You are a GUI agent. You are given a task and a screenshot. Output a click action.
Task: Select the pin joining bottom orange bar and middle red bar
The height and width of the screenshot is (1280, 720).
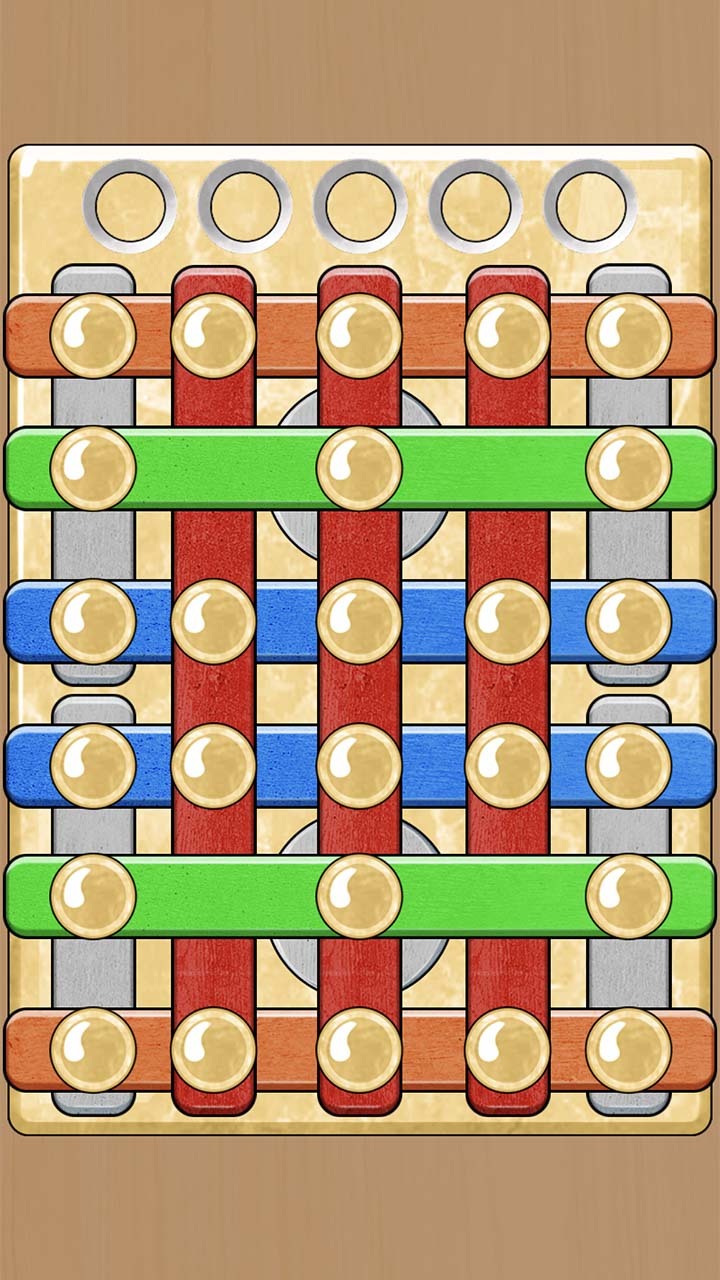[x=359, y=1049]
